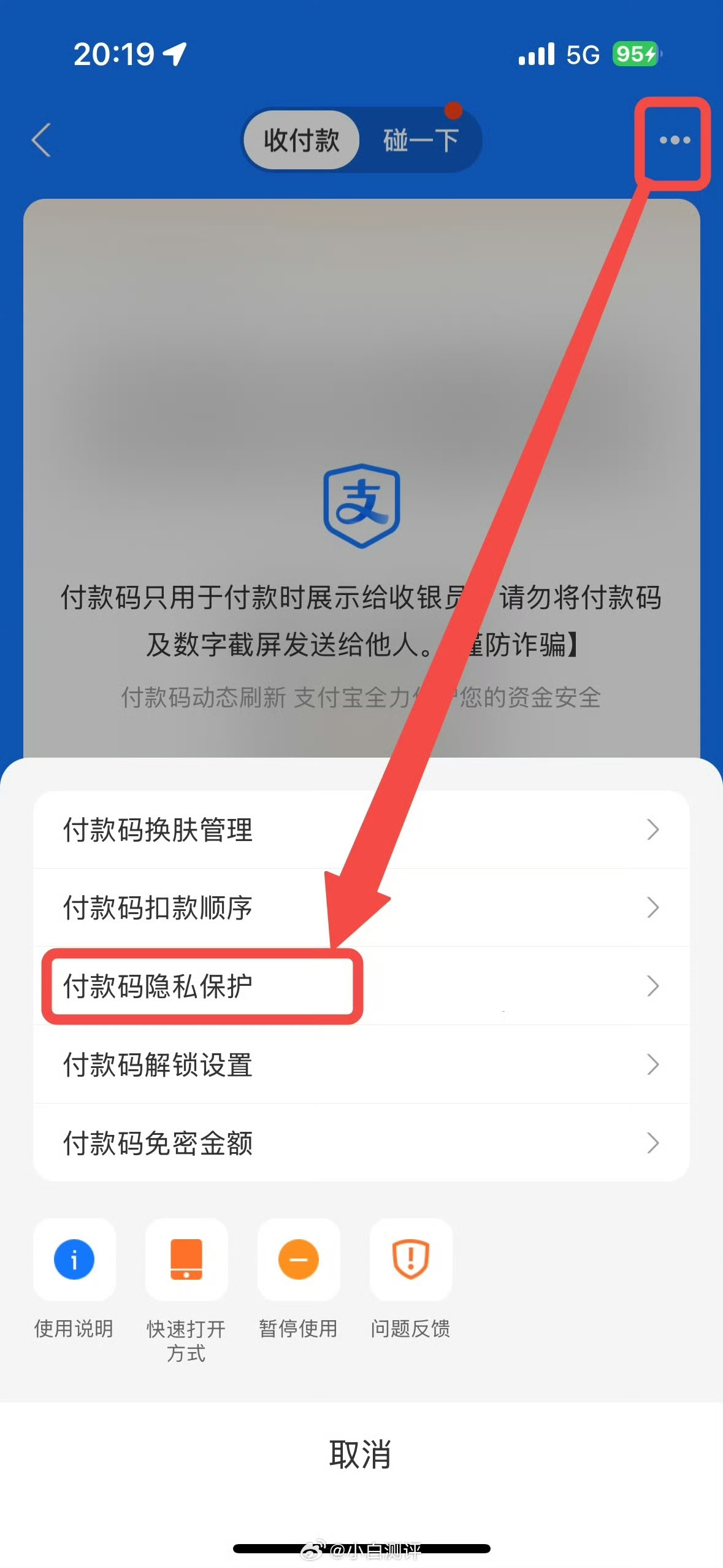Go back using the top-left arrow
The height and width of the screenshot is (1568, 723).
(x=42, y=140)
